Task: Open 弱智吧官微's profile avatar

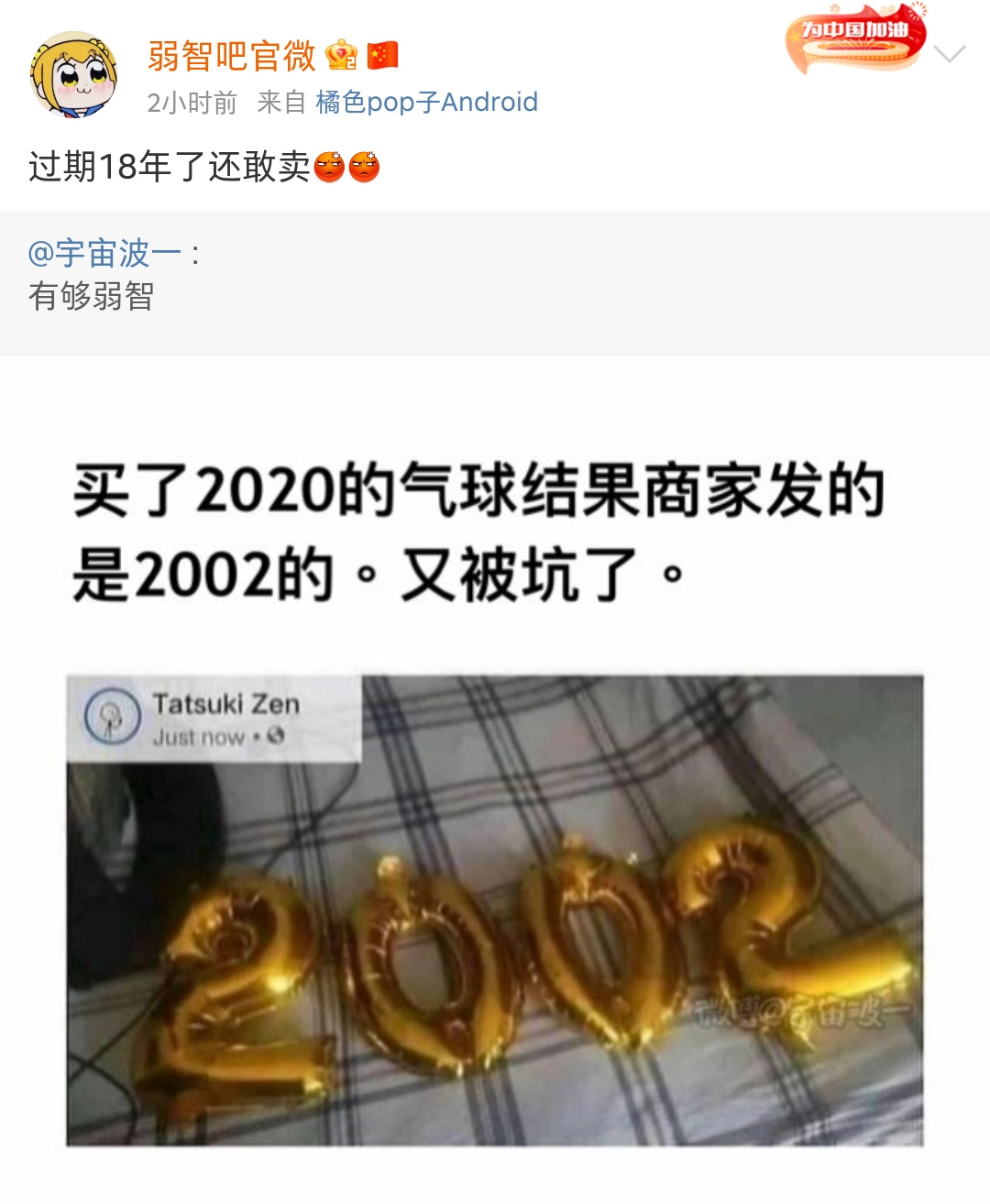Action: (73, 75)
